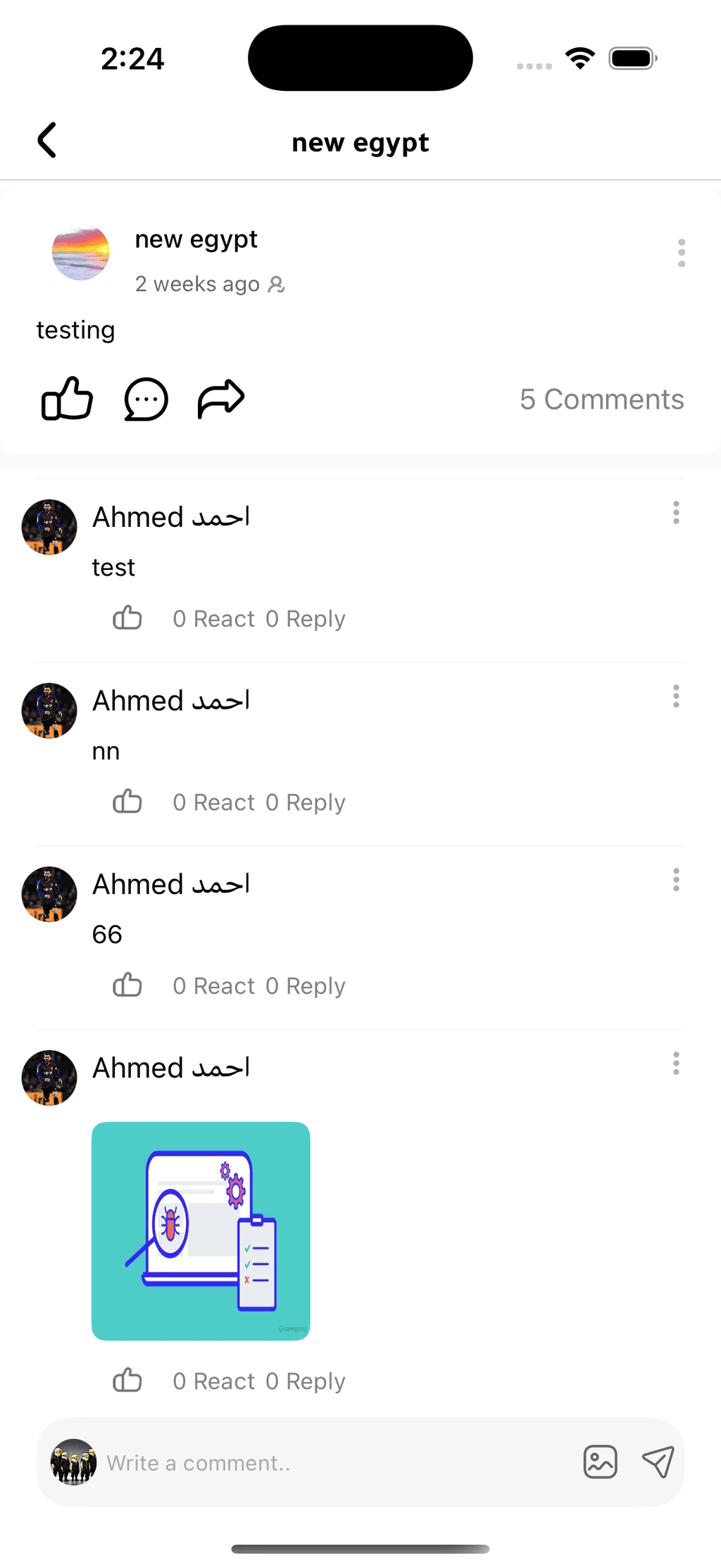Open options for the '66' comment
The image size is (721, 1568).
[x=676, y=880]
